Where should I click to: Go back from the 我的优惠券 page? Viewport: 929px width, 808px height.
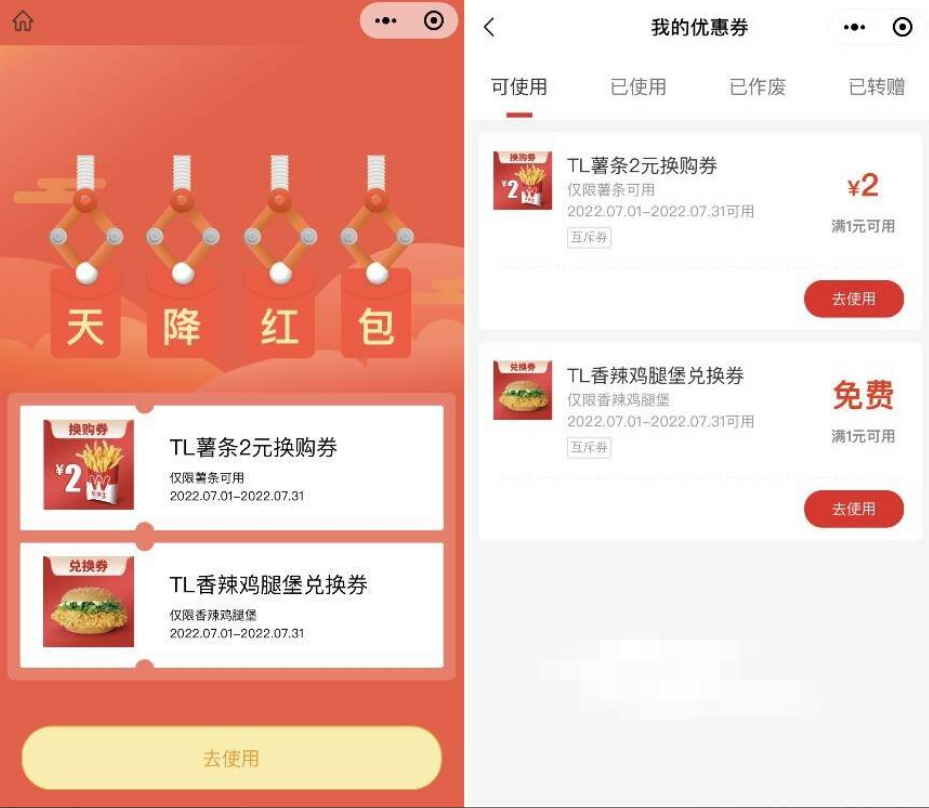point(489,27)
